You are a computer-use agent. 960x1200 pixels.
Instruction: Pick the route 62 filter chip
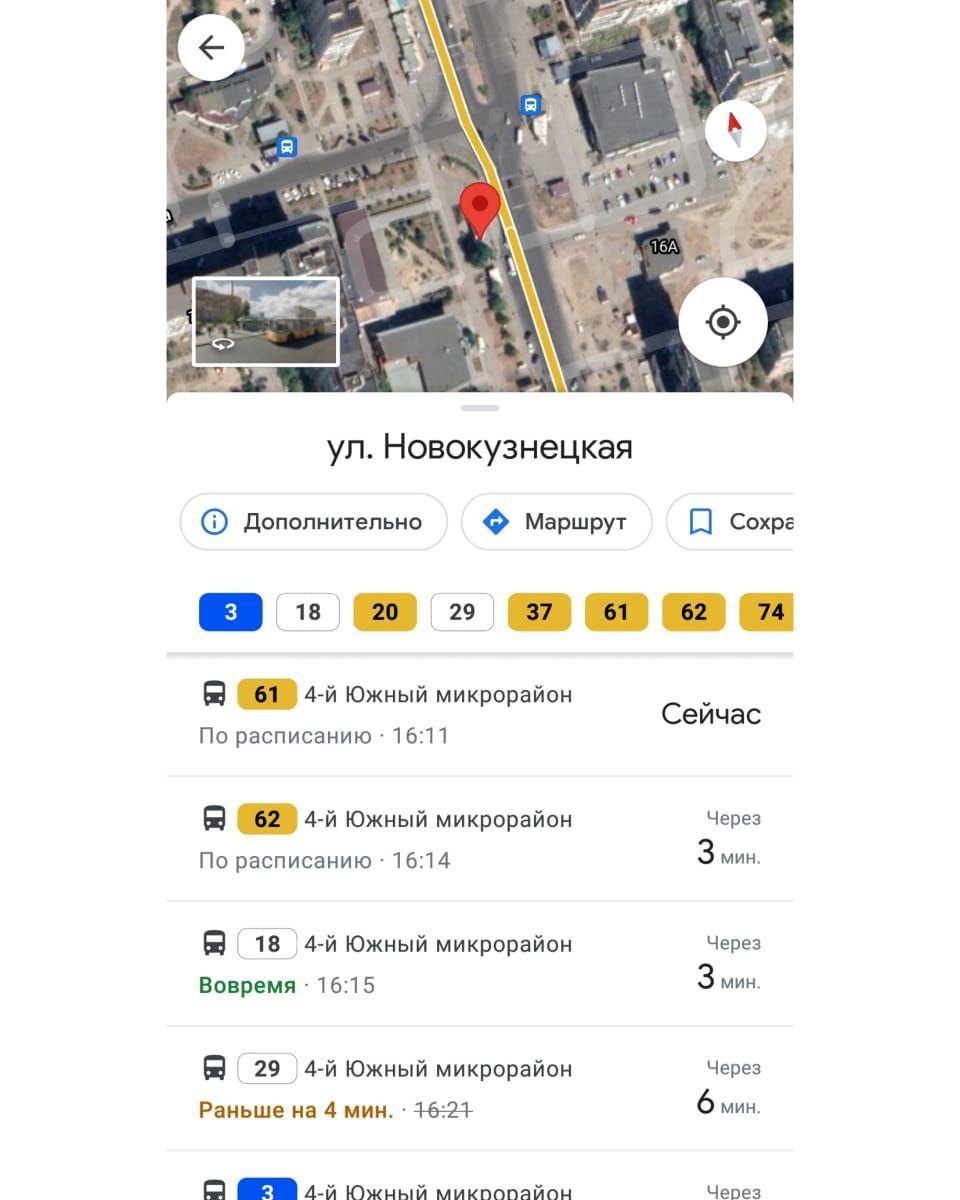click(693, 612)
